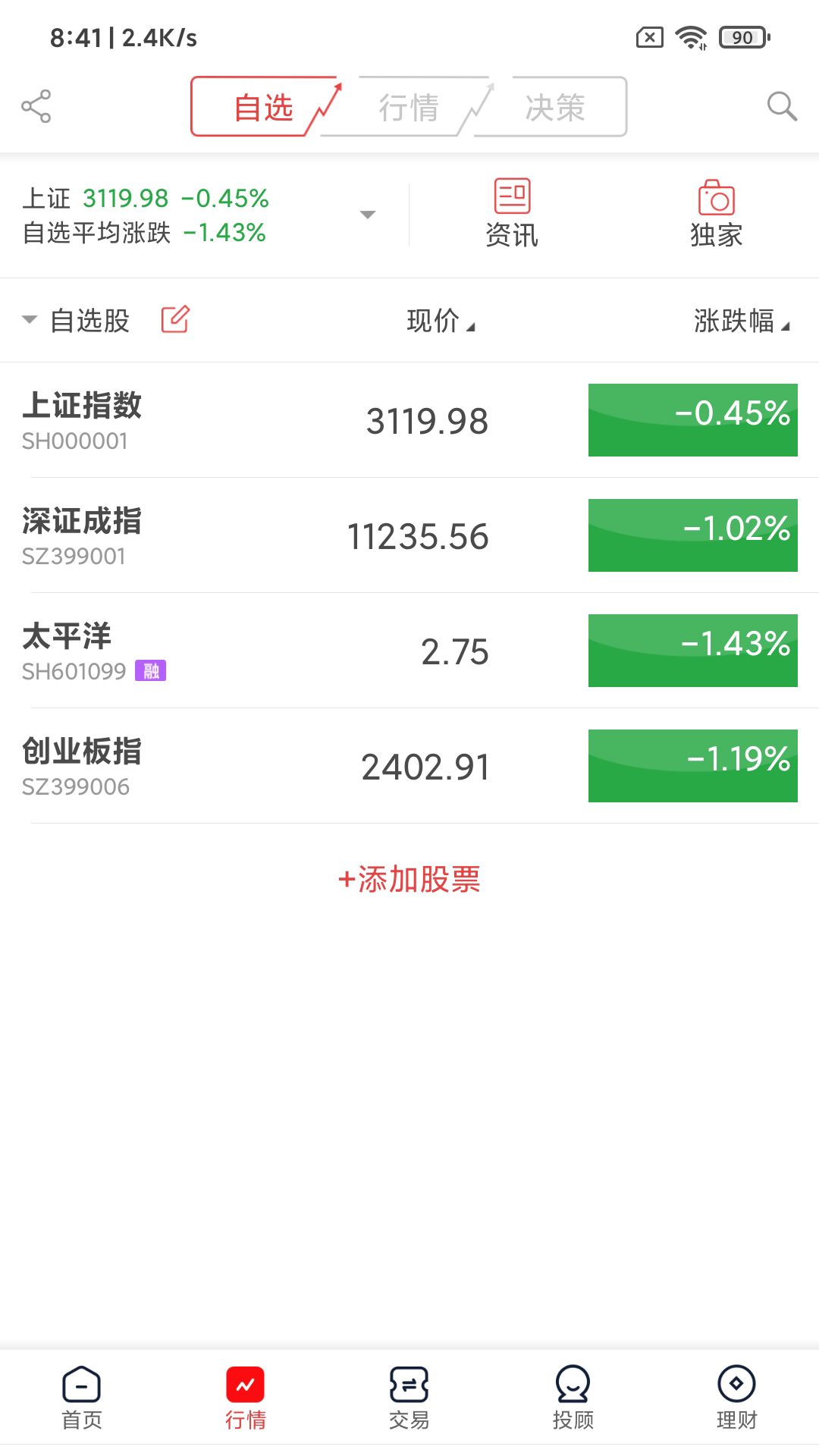819x1456 pixels.
Task: Switch to 交易 trading tab
Action: (x=409, y=1398)
